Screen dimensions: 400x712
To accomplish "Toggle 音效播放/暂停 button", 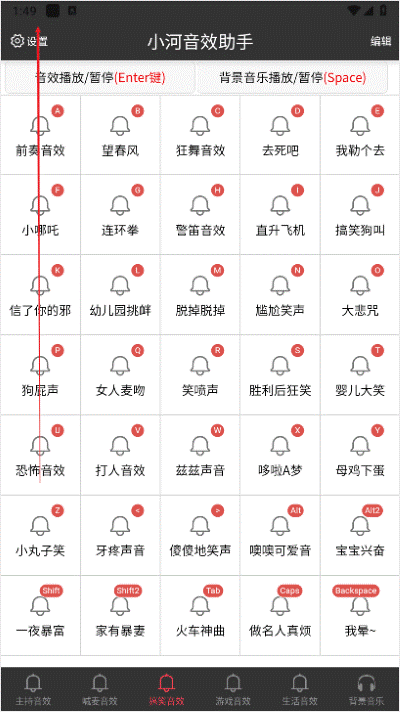I will point(100,78).
